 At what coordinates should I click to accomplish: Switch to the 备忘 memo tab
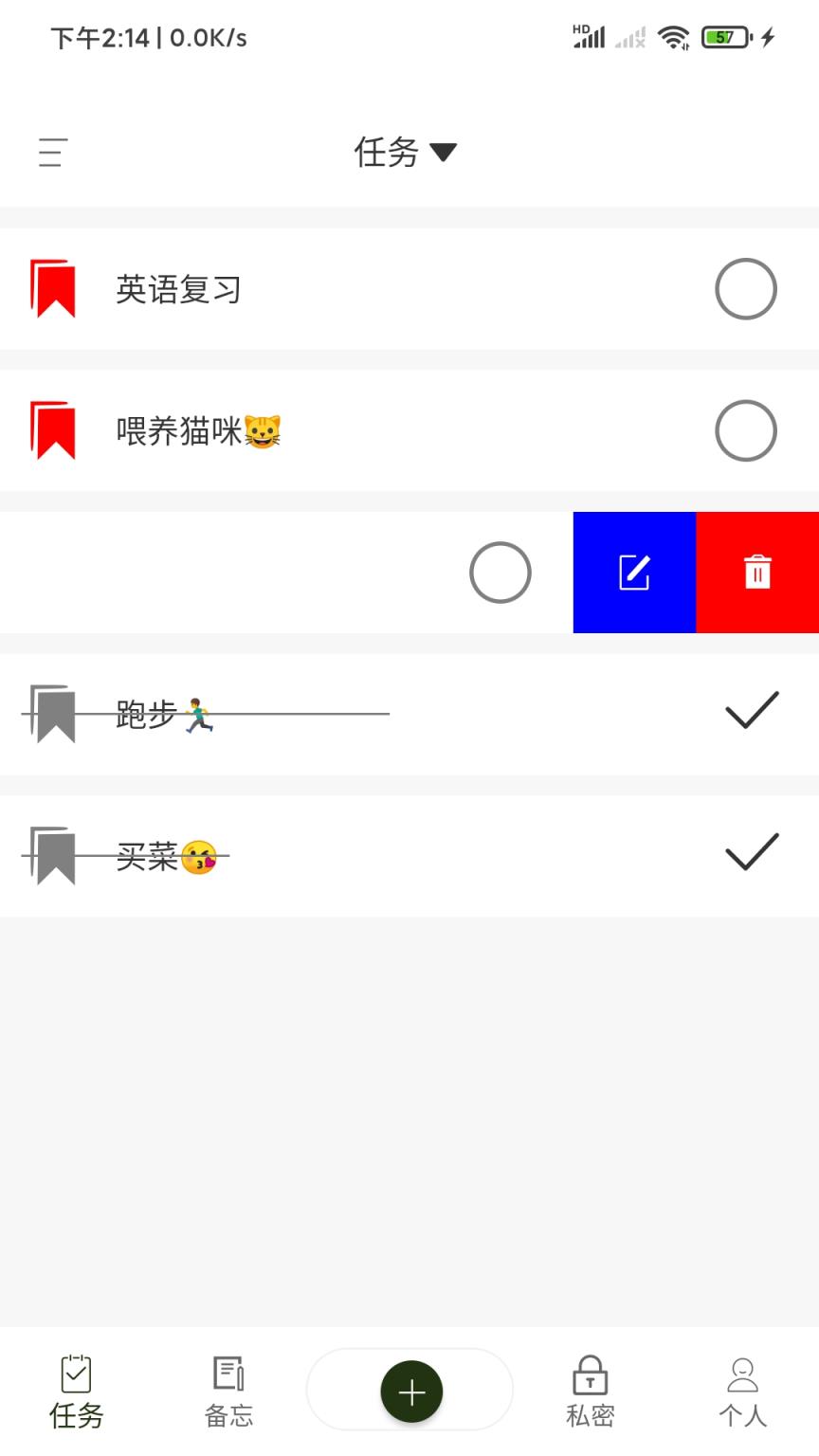[x=228, y=1389]
